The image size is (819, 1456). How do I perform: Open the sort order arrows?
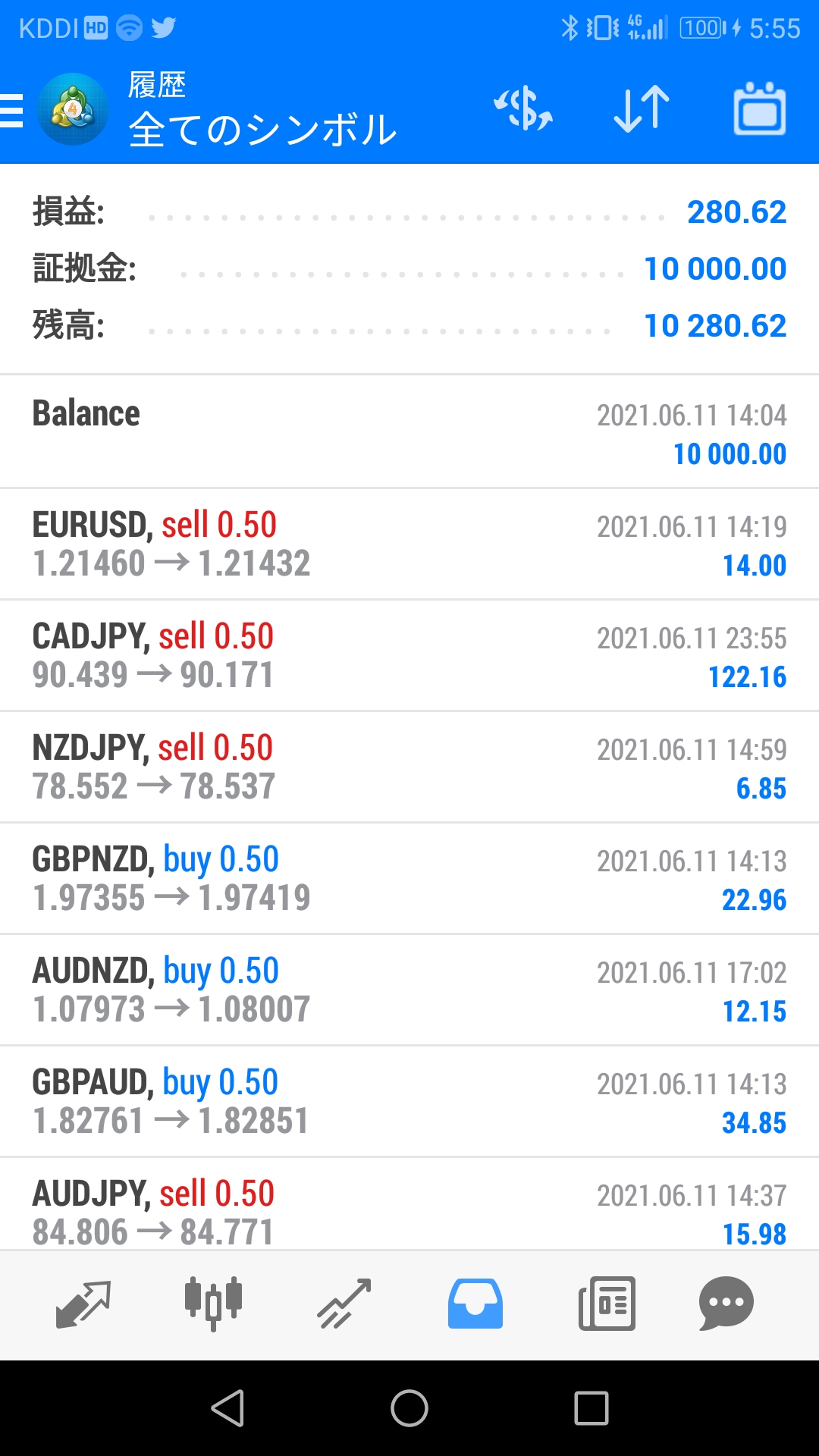(x=642, y=109)
